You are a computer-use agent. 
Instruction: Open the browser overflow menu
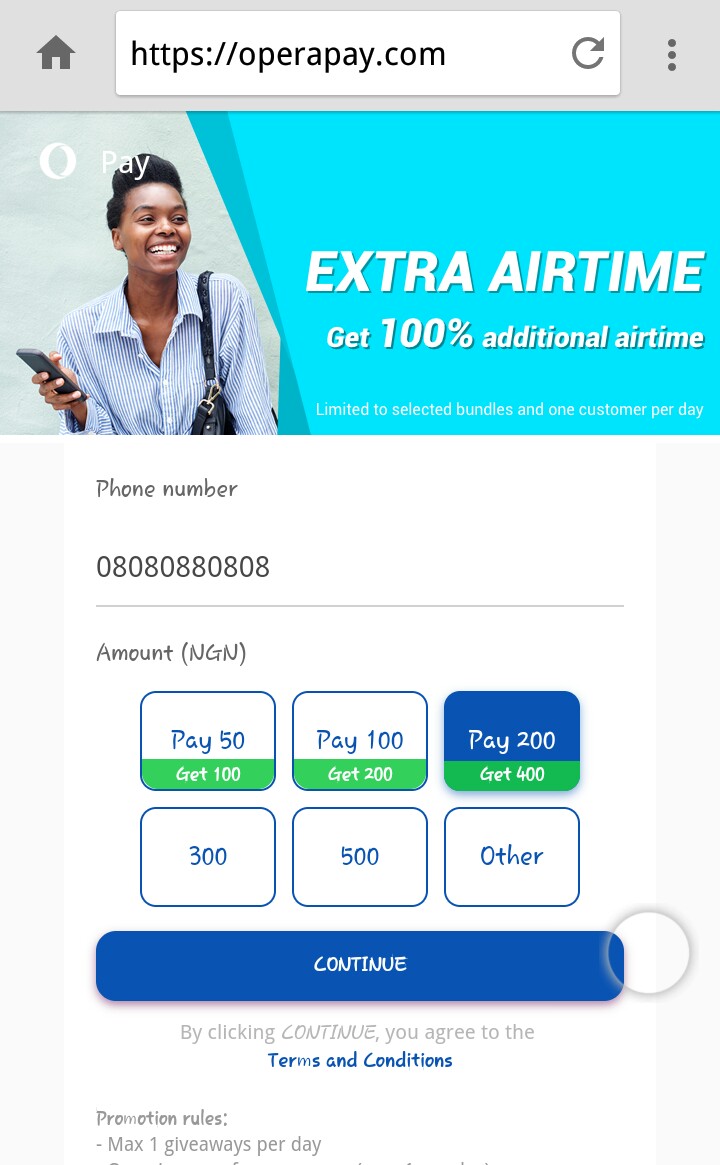(x=672, y=54)
